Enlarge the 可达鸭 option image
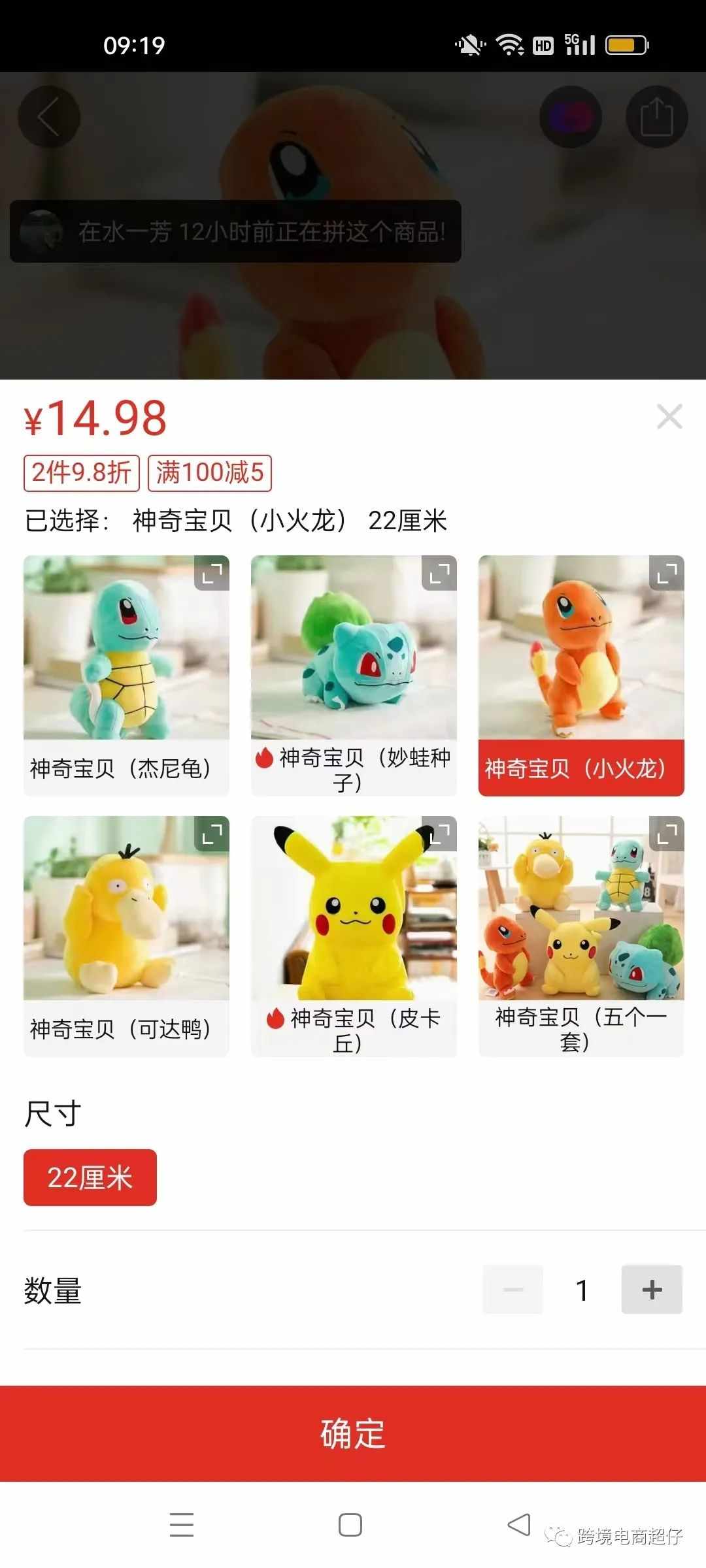The height and width of the screenshot is (1568, 706). (x=212, y=834)
